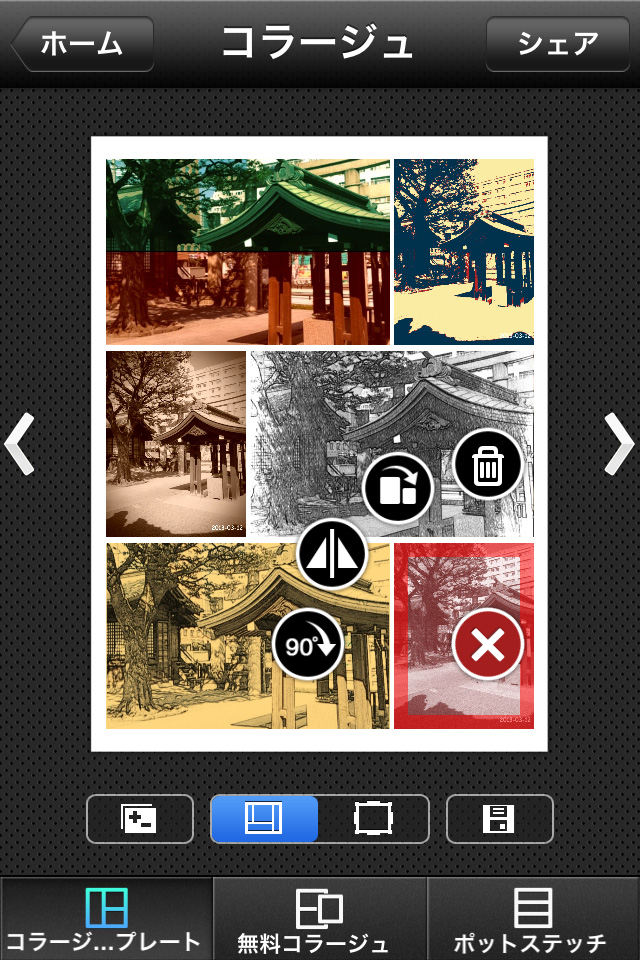The image size is (640, 960).
Task: Add or remove photos in collage
Action: coord(140,819)
